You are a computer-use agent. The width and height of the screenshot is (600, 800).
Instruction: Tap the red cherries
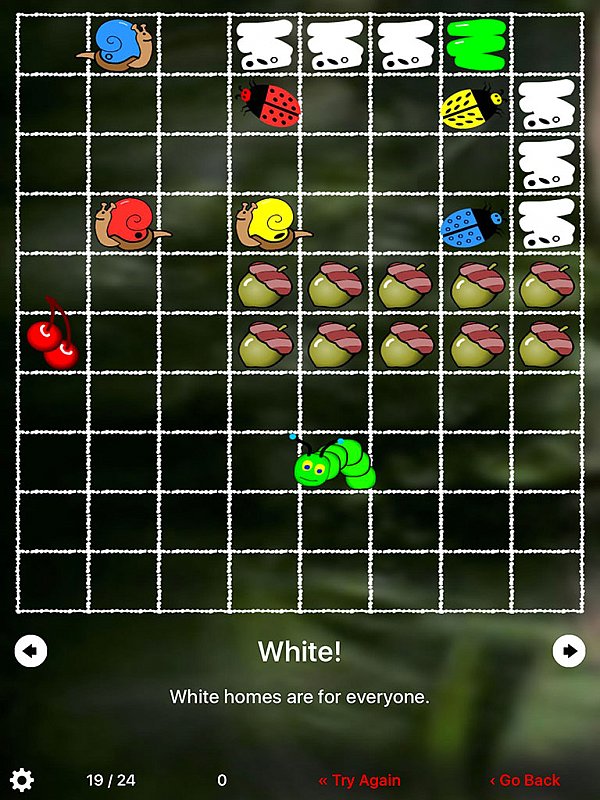51,336
